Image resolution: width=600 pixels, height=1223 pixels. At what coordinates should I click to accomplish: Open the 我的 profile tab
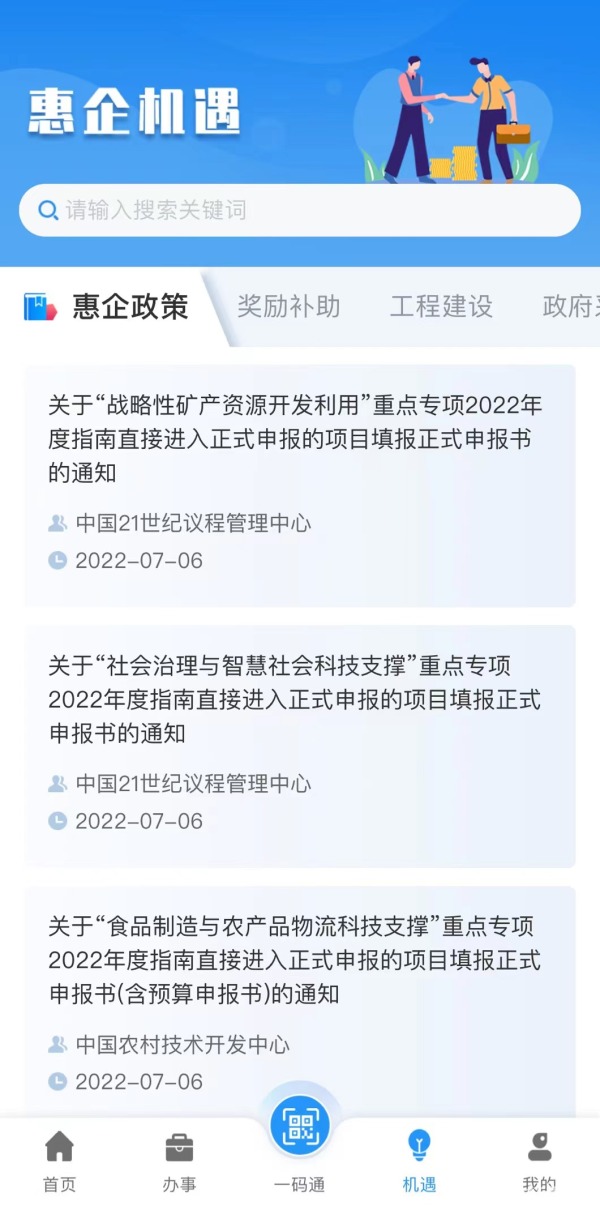[x=539, y=1162]
